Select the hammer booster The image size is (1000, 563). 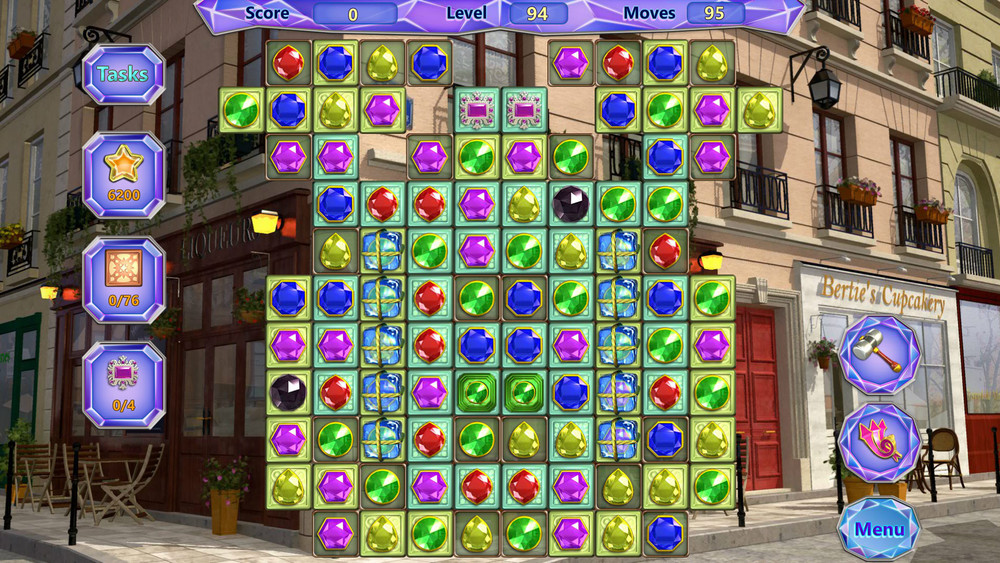879,354
